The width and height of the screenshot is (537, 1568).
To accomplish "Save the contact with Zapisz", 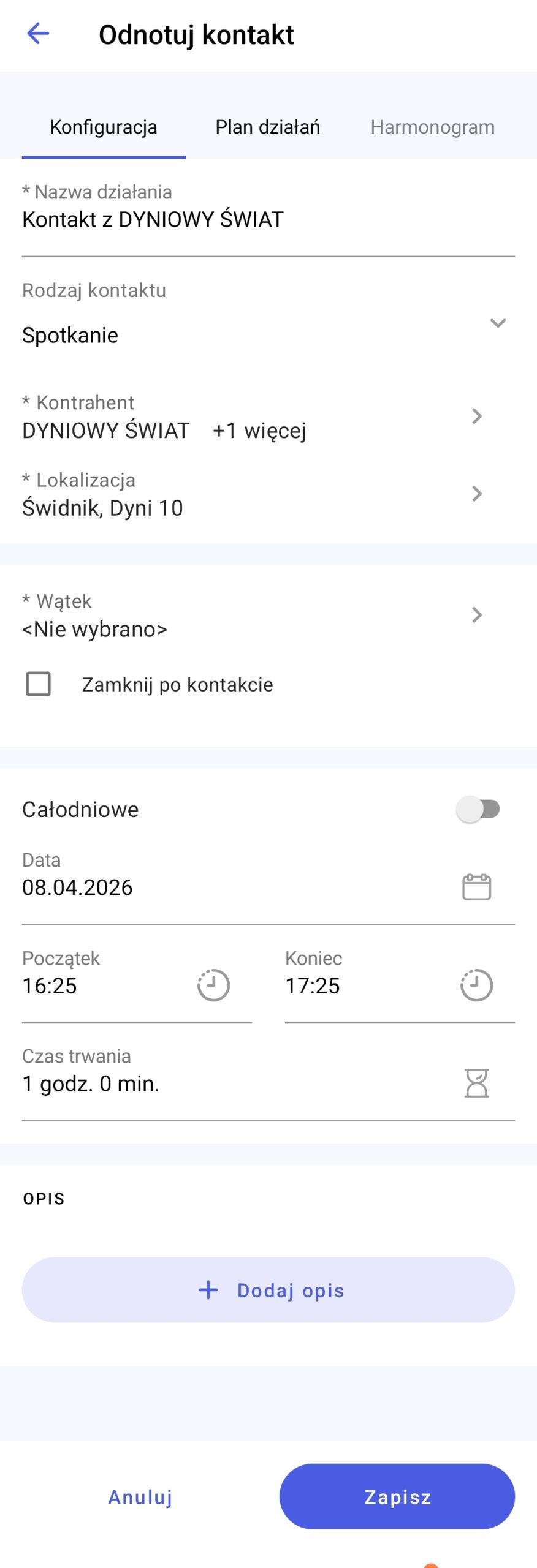I will (397, 1496).
